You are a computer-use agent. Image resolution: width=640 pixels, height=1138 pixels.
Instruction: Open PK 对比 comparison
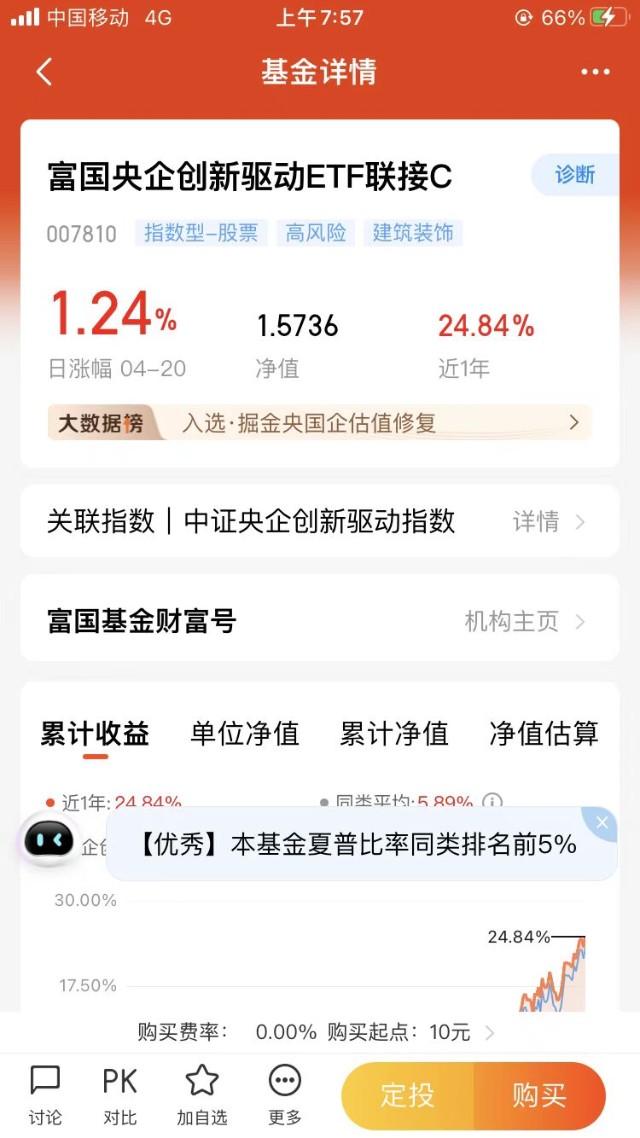(120, 1095)
